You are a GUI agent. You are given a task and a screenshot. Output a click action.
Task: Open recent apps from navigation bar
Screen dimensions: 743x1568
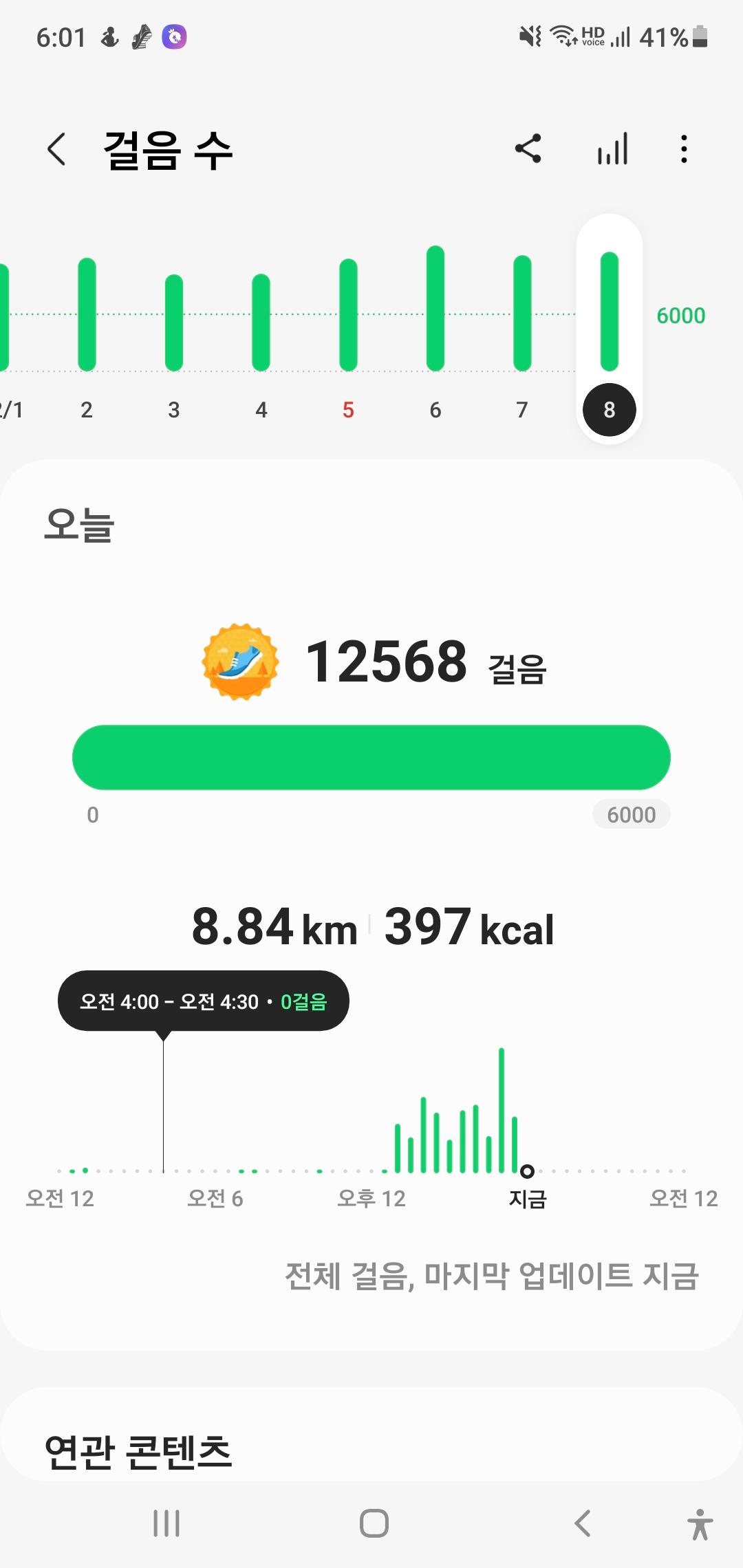166,1523
